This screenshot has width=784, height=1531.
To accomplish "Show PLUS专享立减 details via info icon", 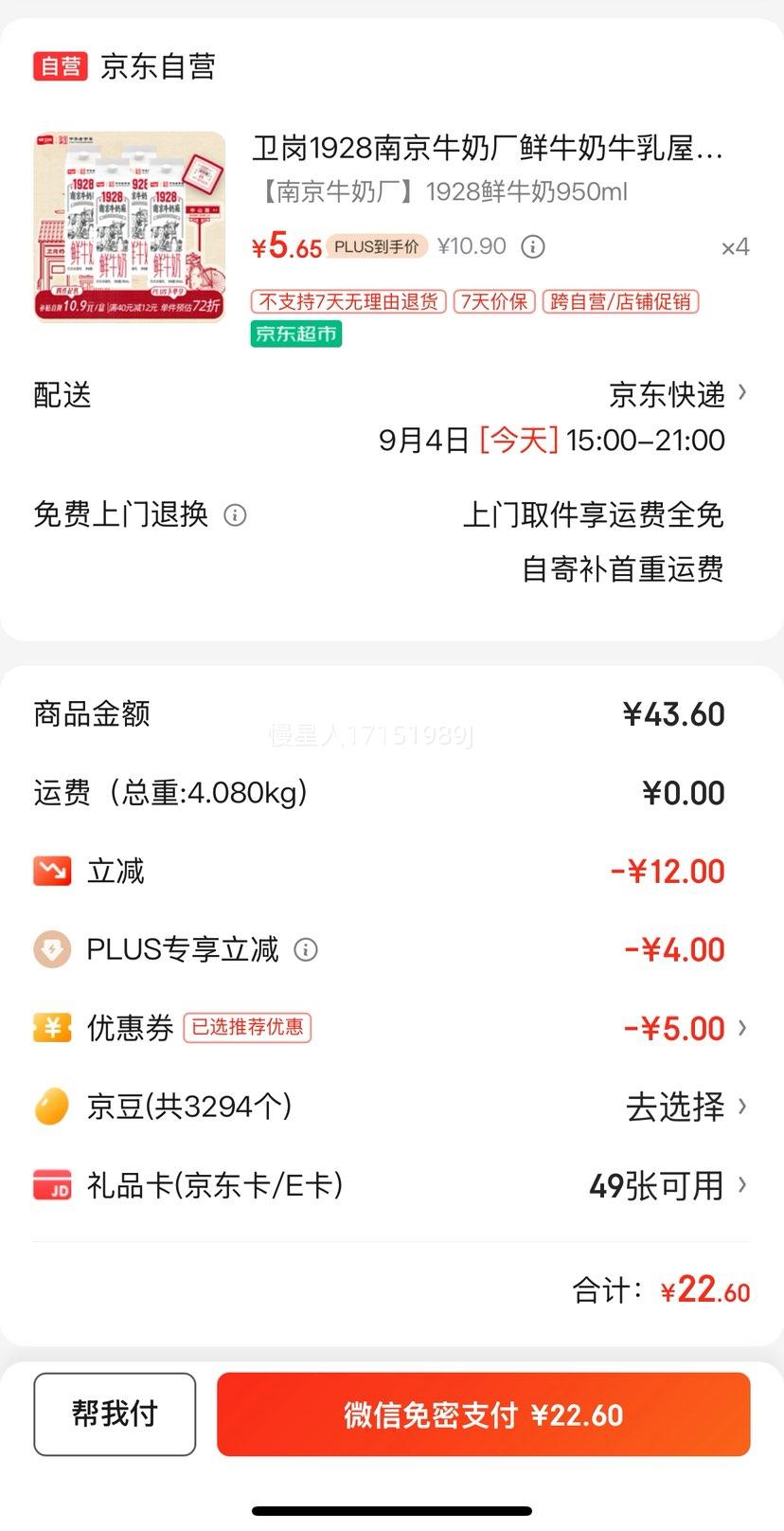I will (306, 949).
